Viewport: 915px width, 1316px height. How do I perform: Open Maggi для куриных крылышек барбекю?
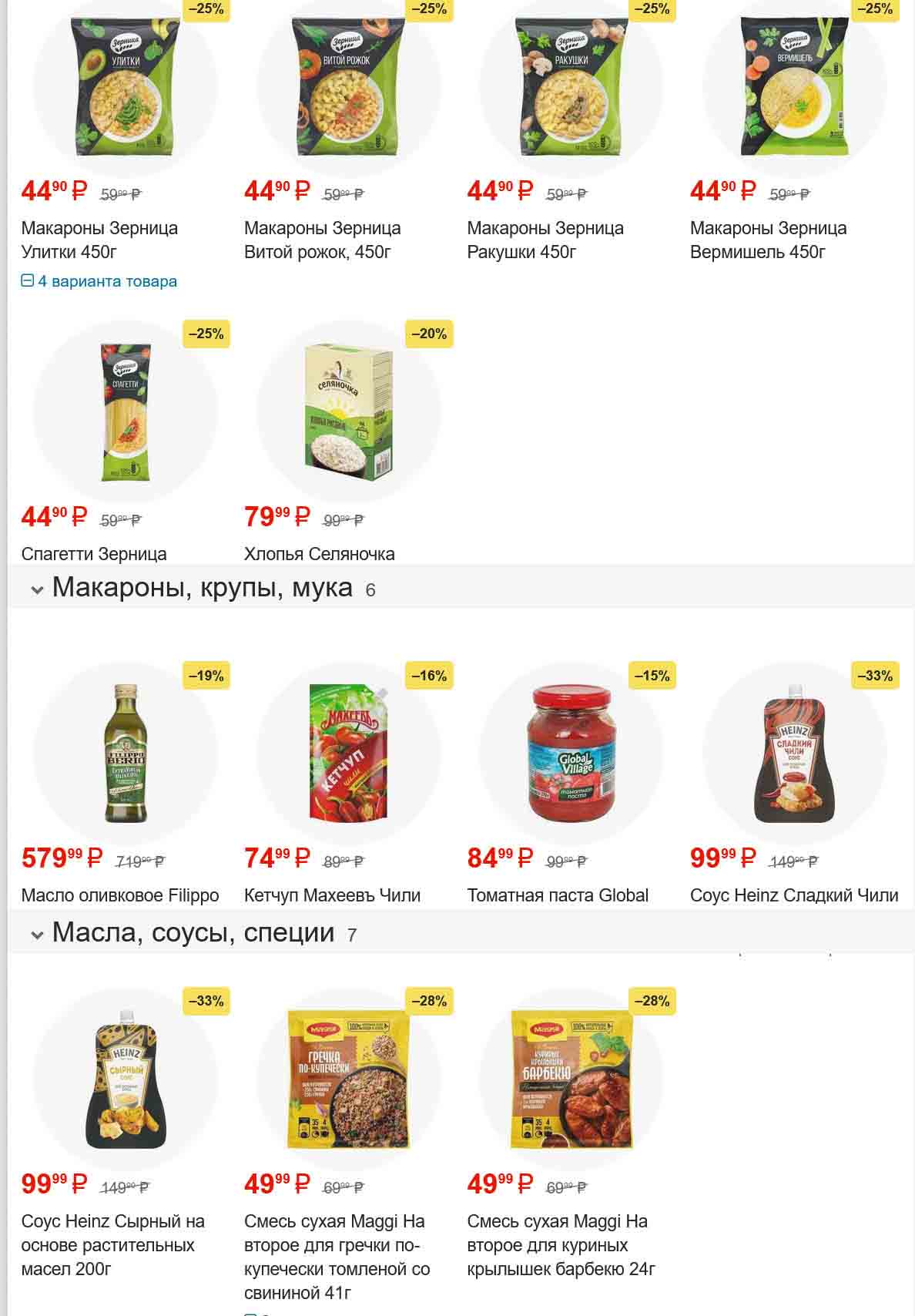[561, 1244]
